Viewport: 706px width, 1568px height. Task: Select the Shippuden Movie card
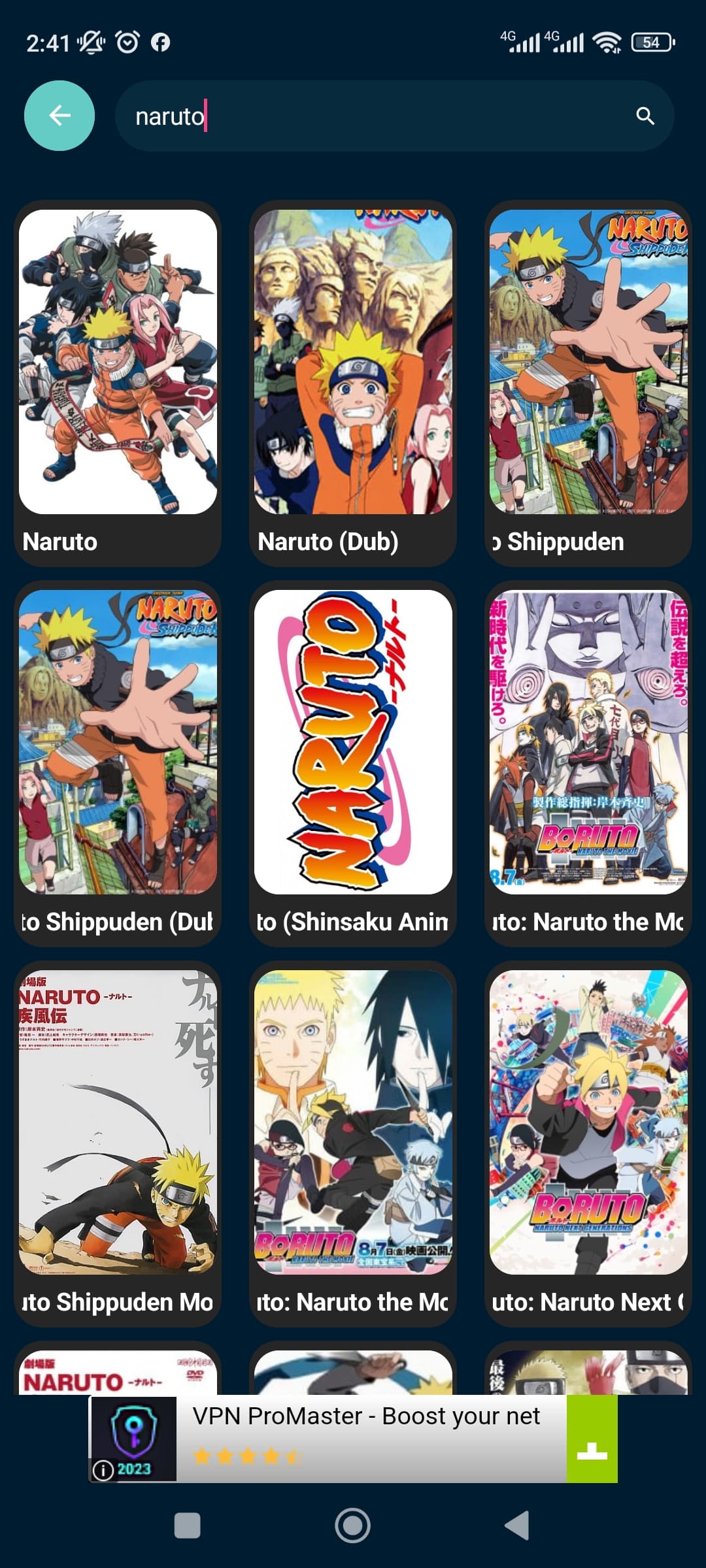coord(118,1143)
